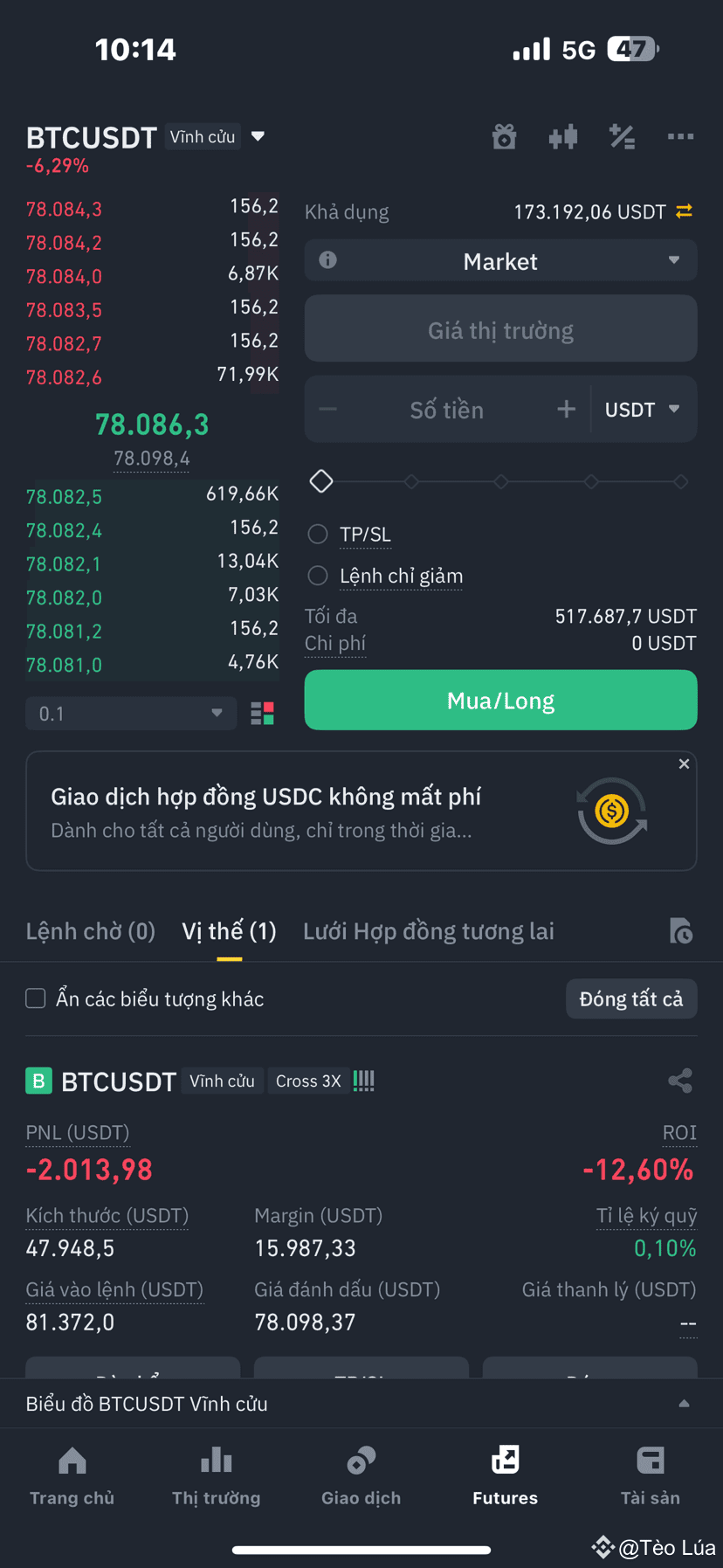Open the Market order type dropdown

click(x=500, y=260)
